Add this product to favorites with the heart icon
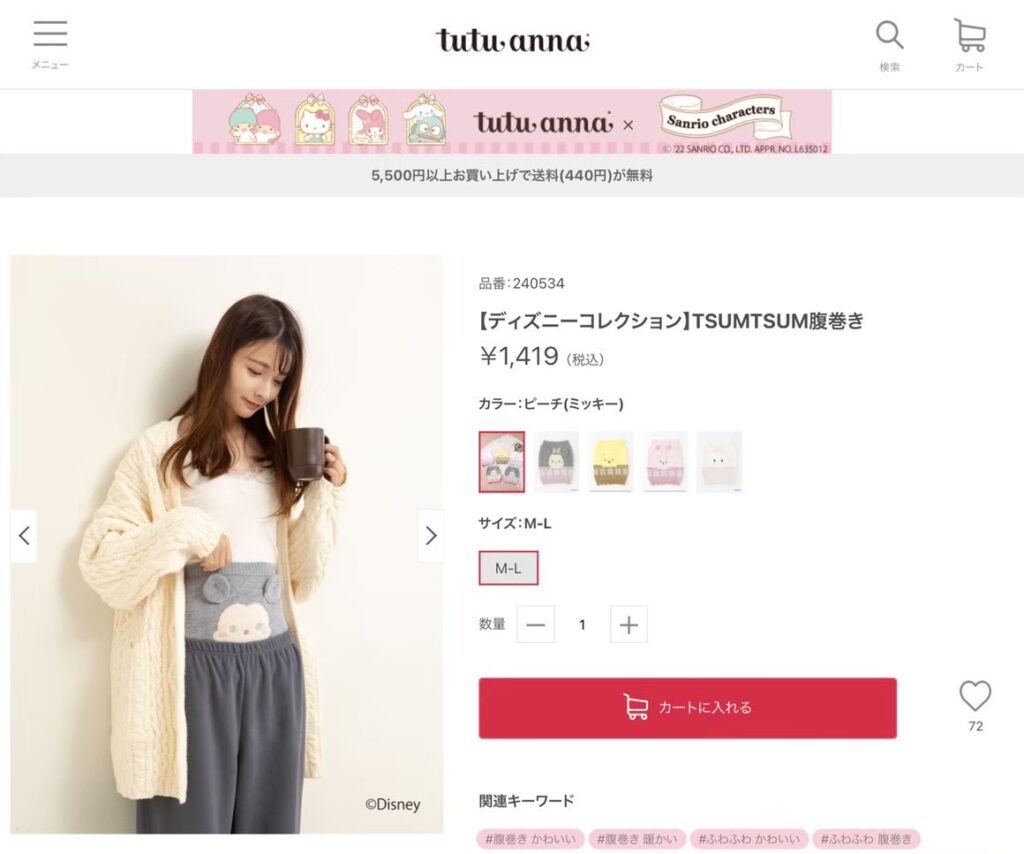The height and width of the screenshot is (854, 1024). click(975, 695)
